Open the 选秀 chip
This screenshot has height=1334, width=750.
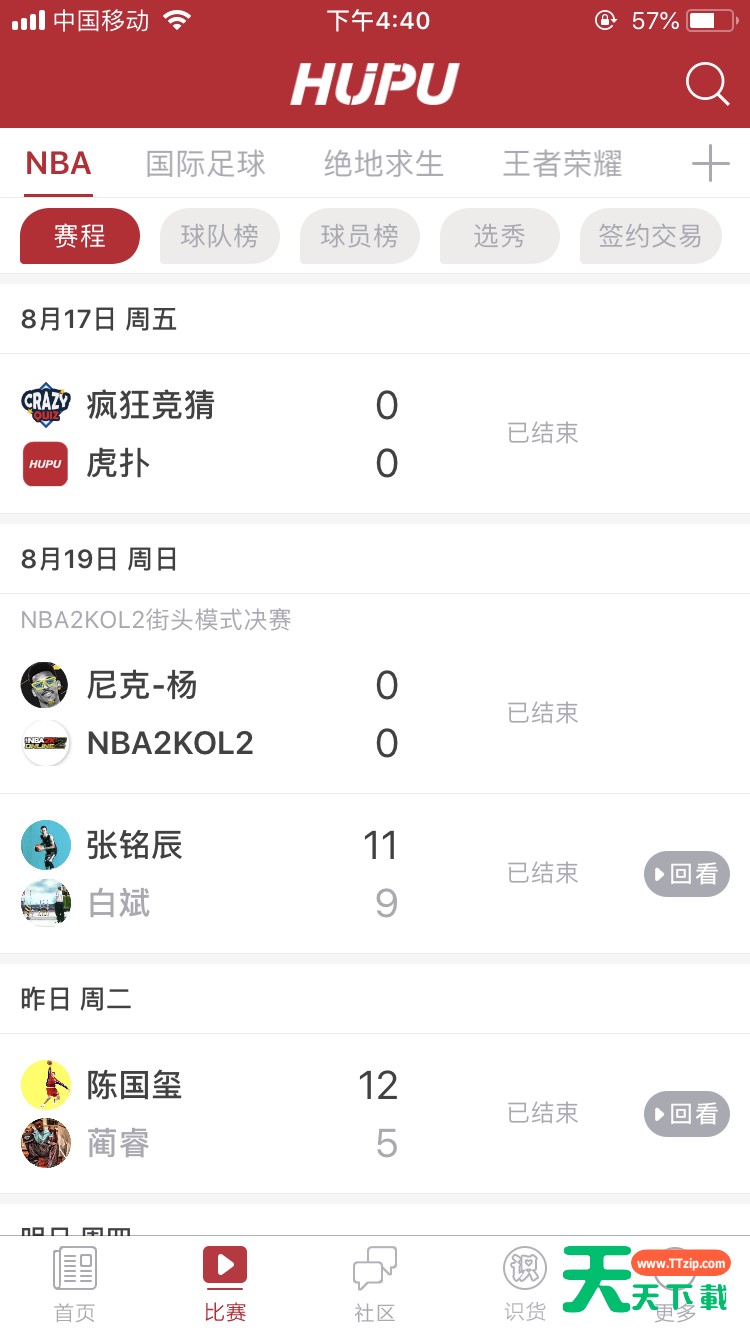pyautogui.click(x=499, y=236)
